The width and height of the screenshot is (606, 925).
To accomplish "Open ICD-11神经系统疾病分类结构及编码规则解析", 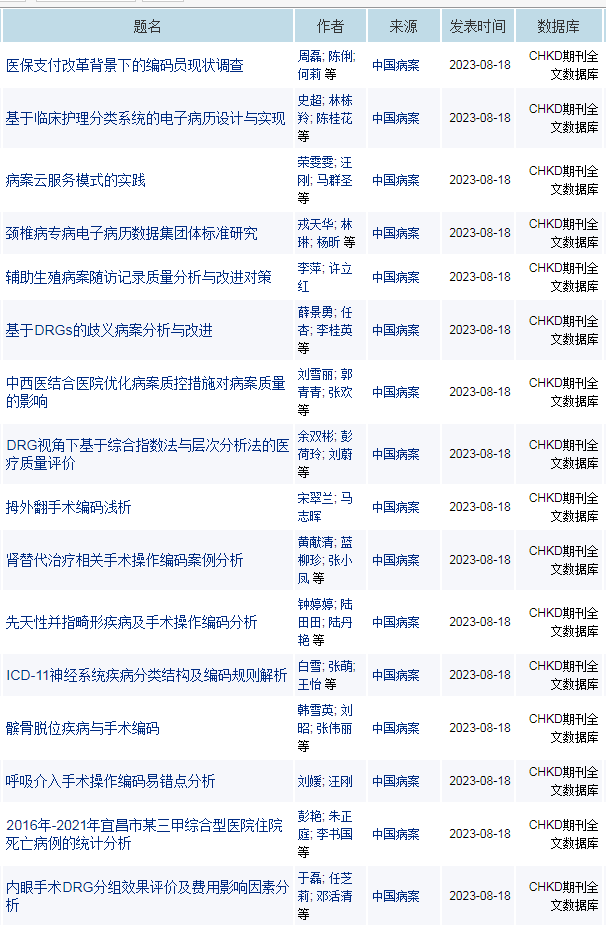I will (146, 675).
